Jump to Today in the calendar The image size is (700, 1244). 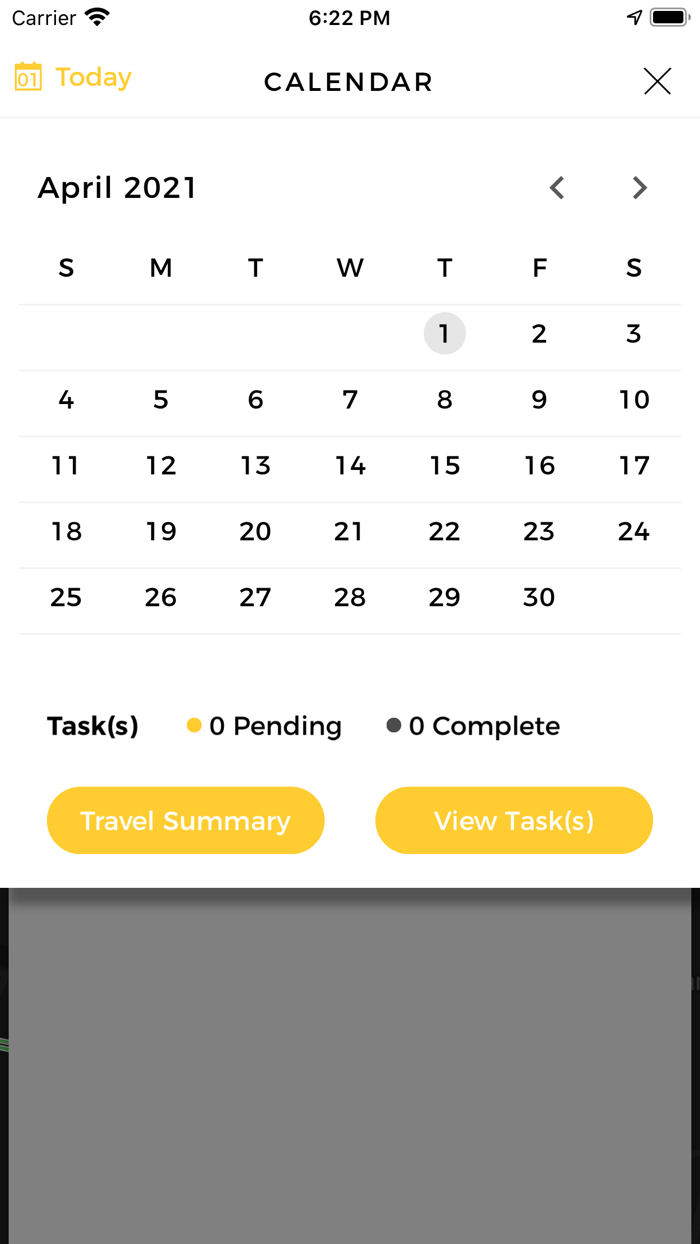(x=73, y=77)
